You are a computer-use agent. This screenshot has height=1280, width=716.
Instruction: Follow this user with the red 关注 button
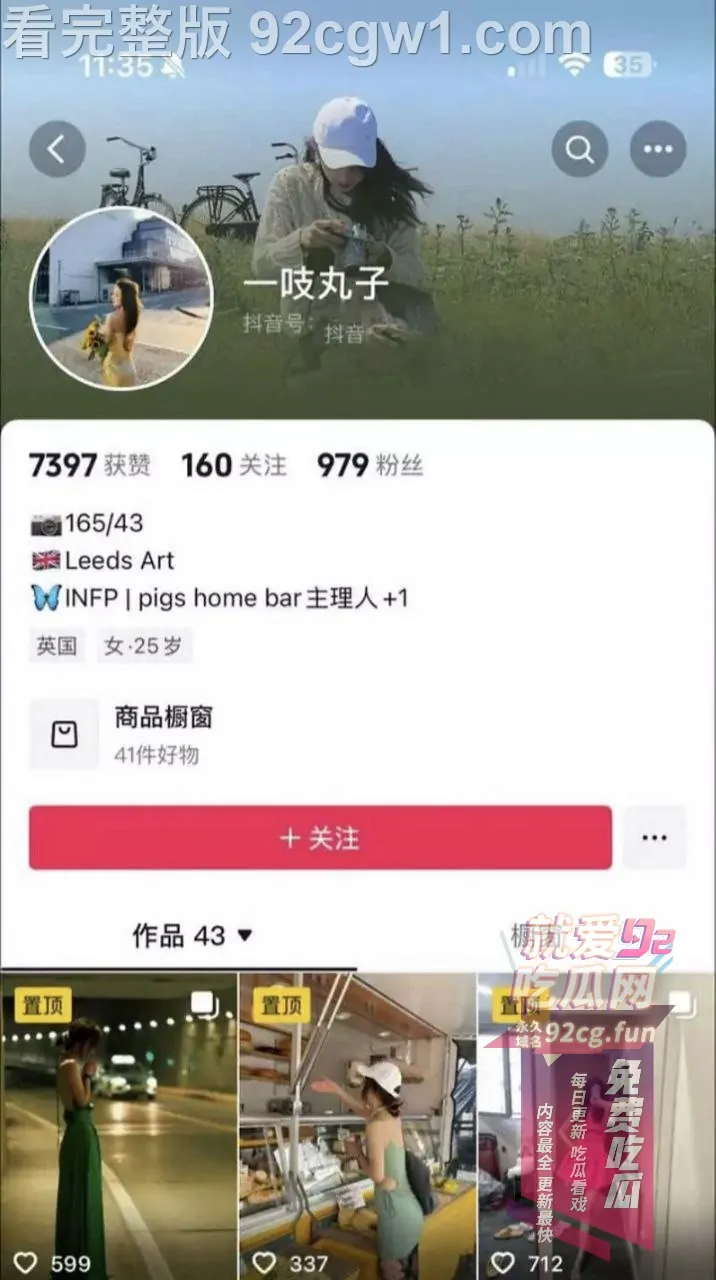(x=320, y=838)
